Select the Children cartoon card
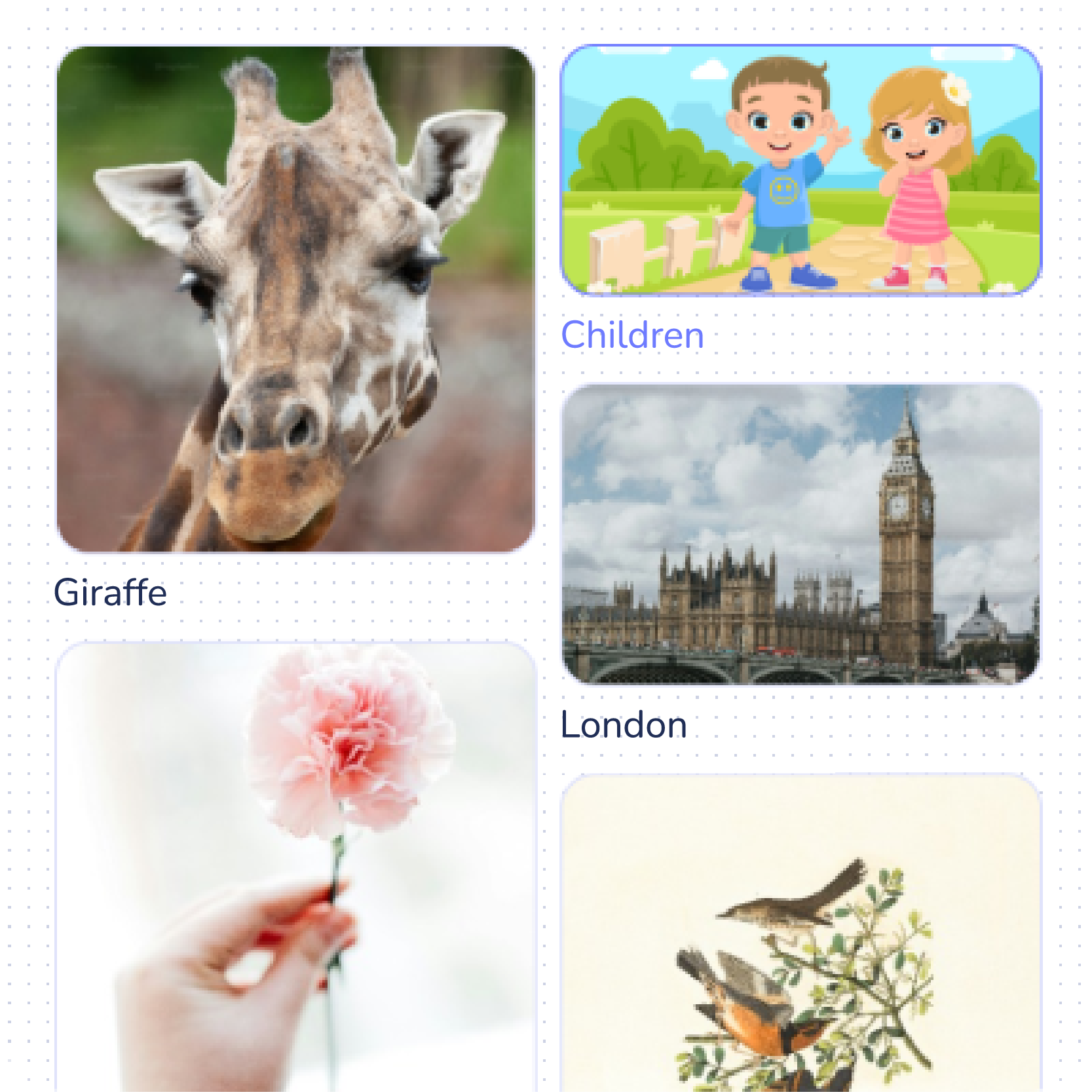This screenshot has height=1092, width=1092. point(800,170)
